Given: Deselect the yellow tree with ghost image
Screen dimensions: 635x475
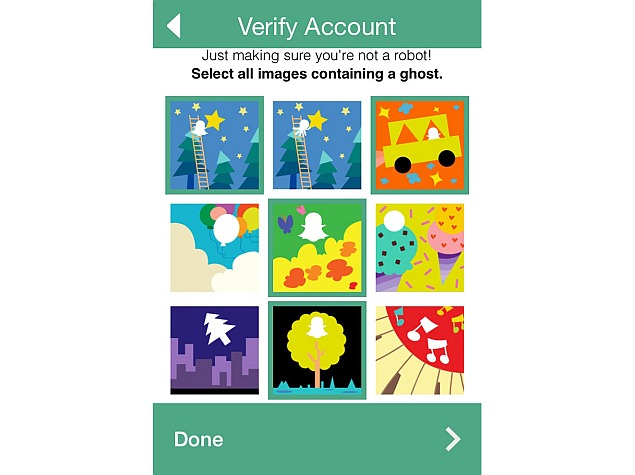Looking at the screenshot, I should [317, 350].
